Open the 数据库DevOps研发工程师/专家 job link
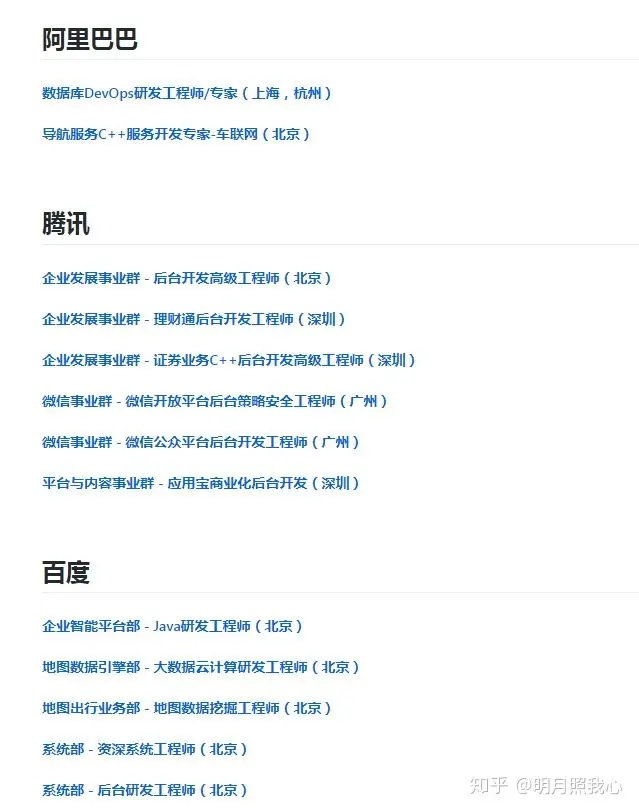 tap(186, 93)
